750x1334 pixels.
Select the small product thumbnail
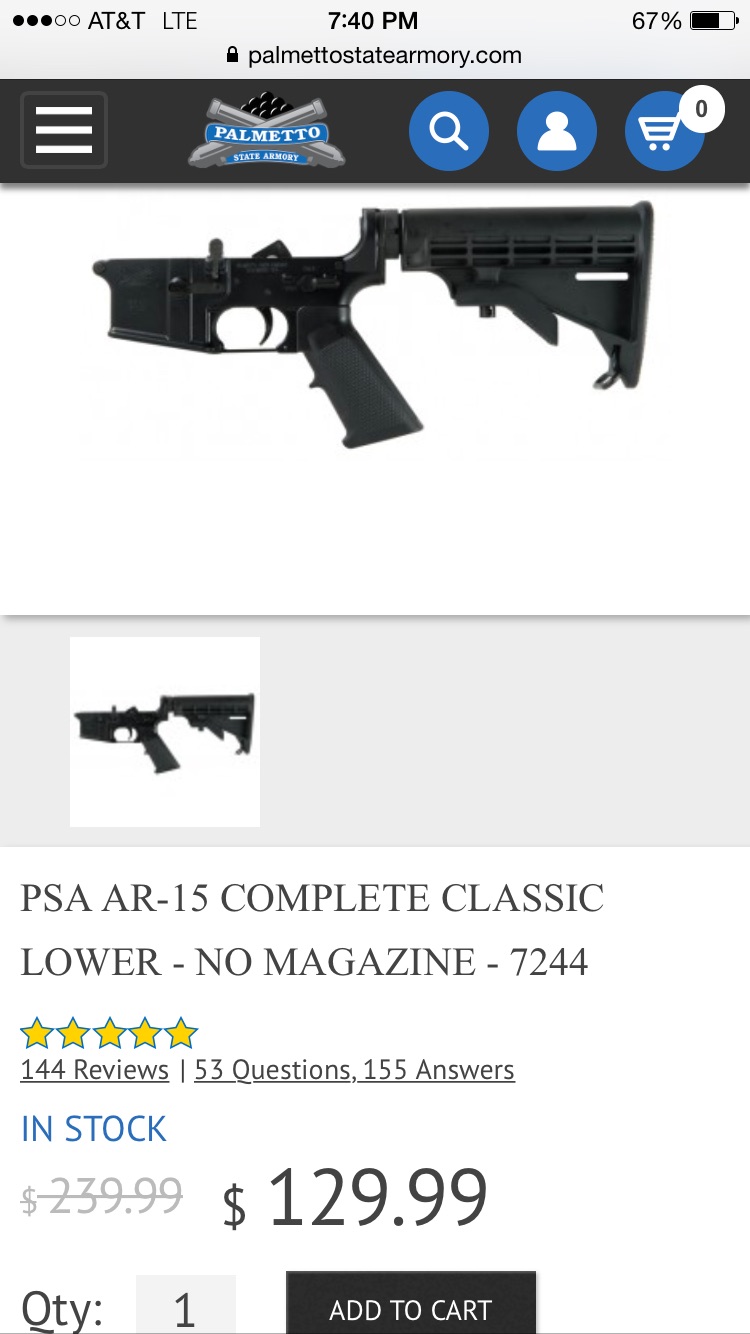[165, 731]
